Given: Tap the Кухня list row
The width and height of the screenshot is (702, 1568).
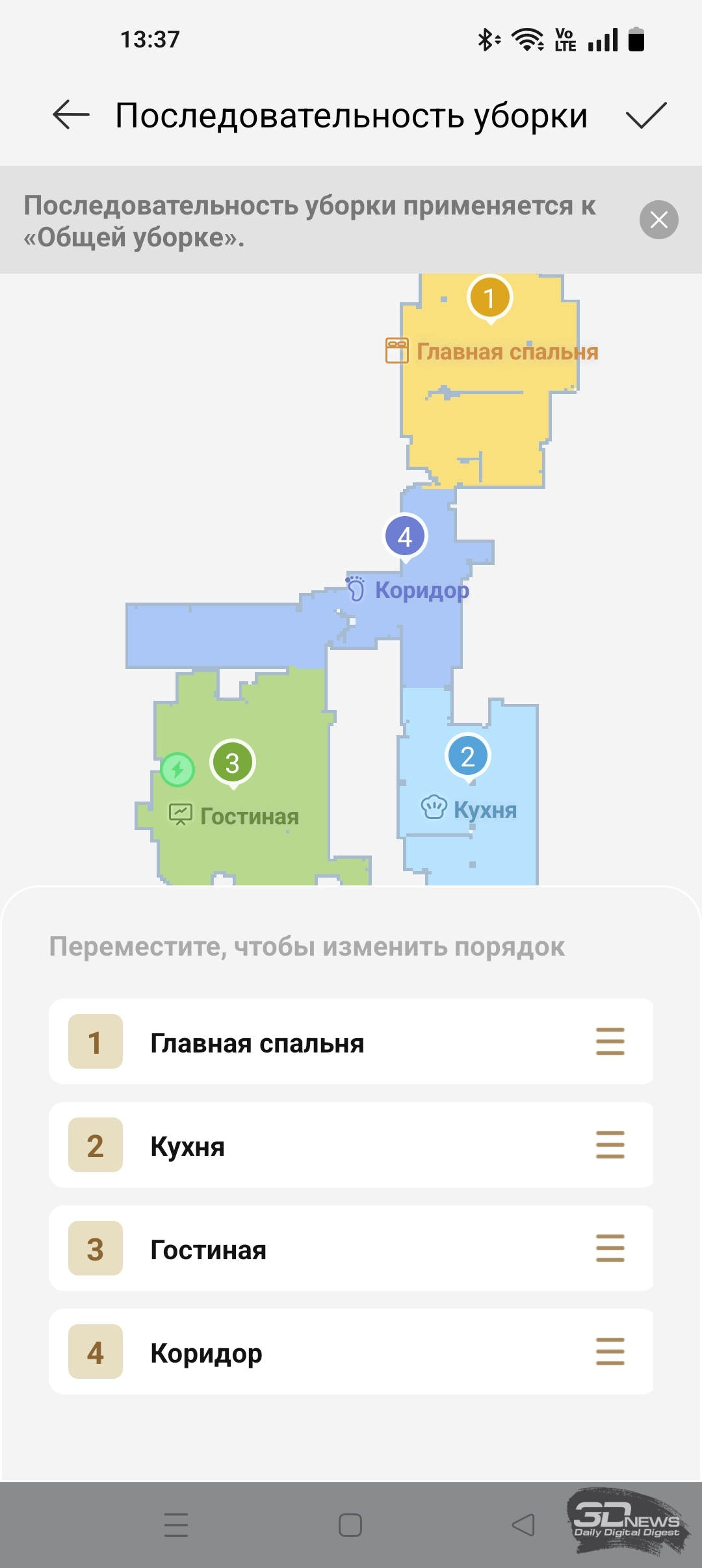Looking at the screenshot, I should pos(351,1145).
